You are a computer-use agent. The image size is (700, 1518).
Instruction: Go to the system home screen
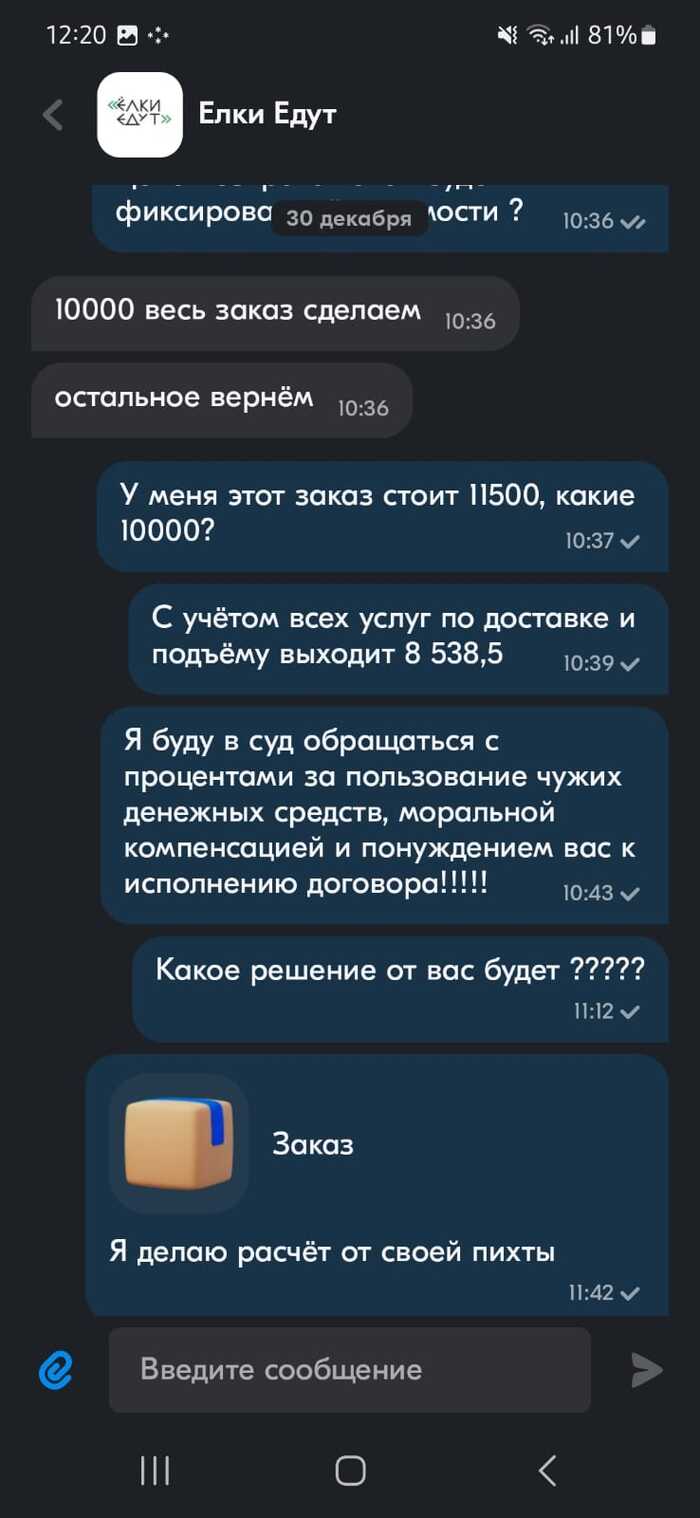pyautogui.click(x=350, y=1470)
